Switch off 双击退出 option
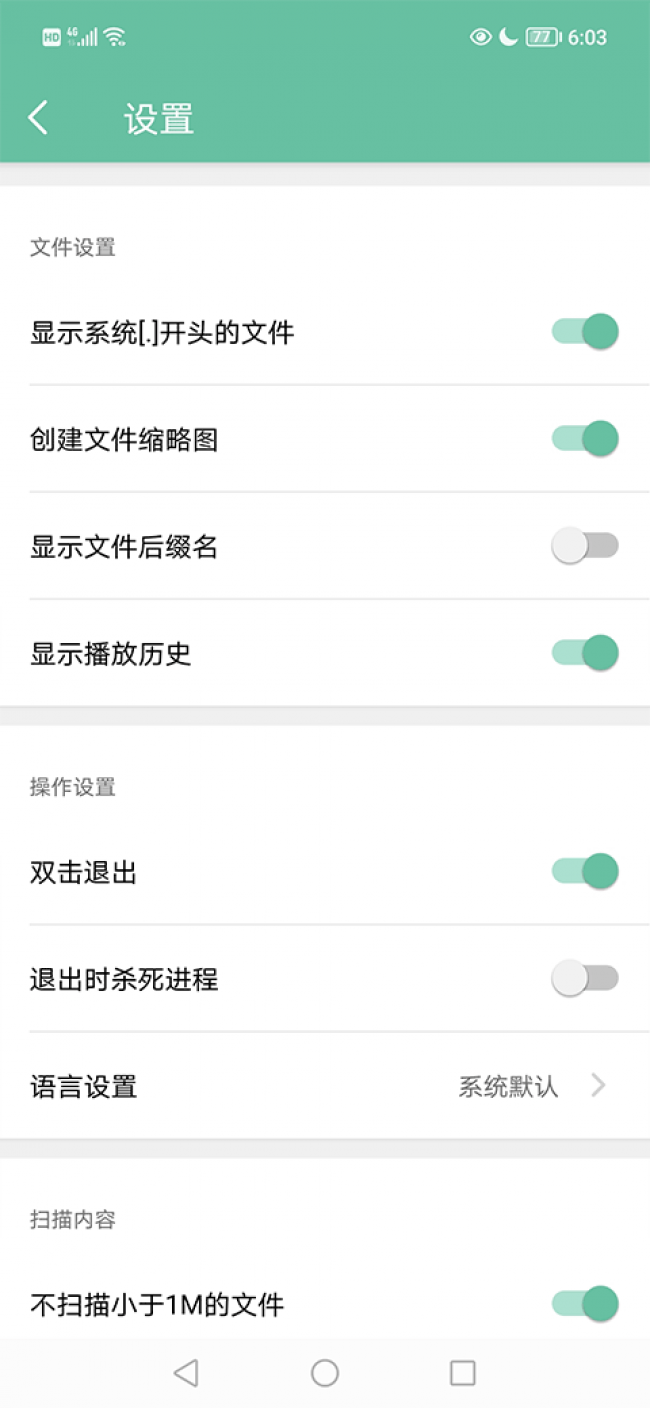The width and height of the screenshot is (650, 1408). [585, 871]
